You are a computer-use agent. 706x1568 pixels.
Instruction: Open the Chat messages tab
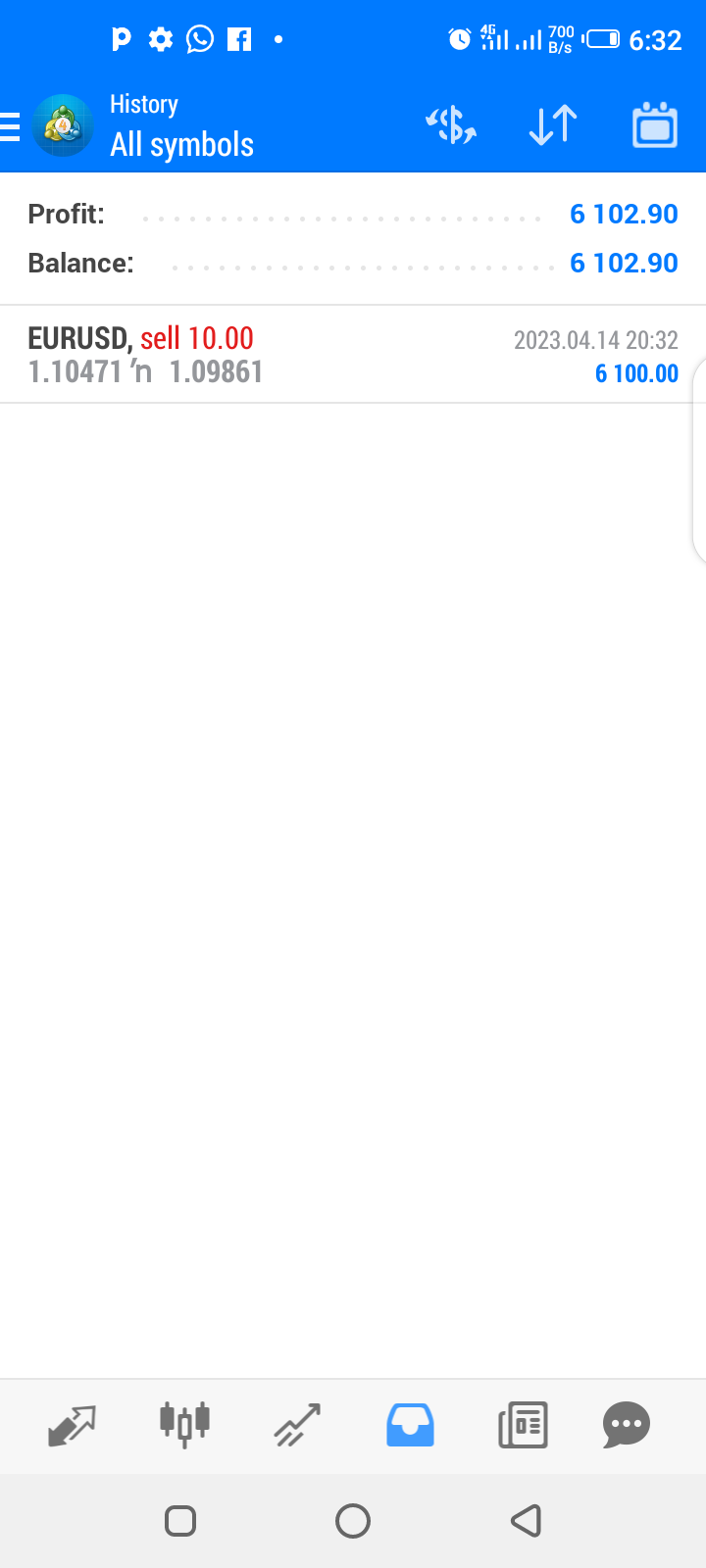626,1425
